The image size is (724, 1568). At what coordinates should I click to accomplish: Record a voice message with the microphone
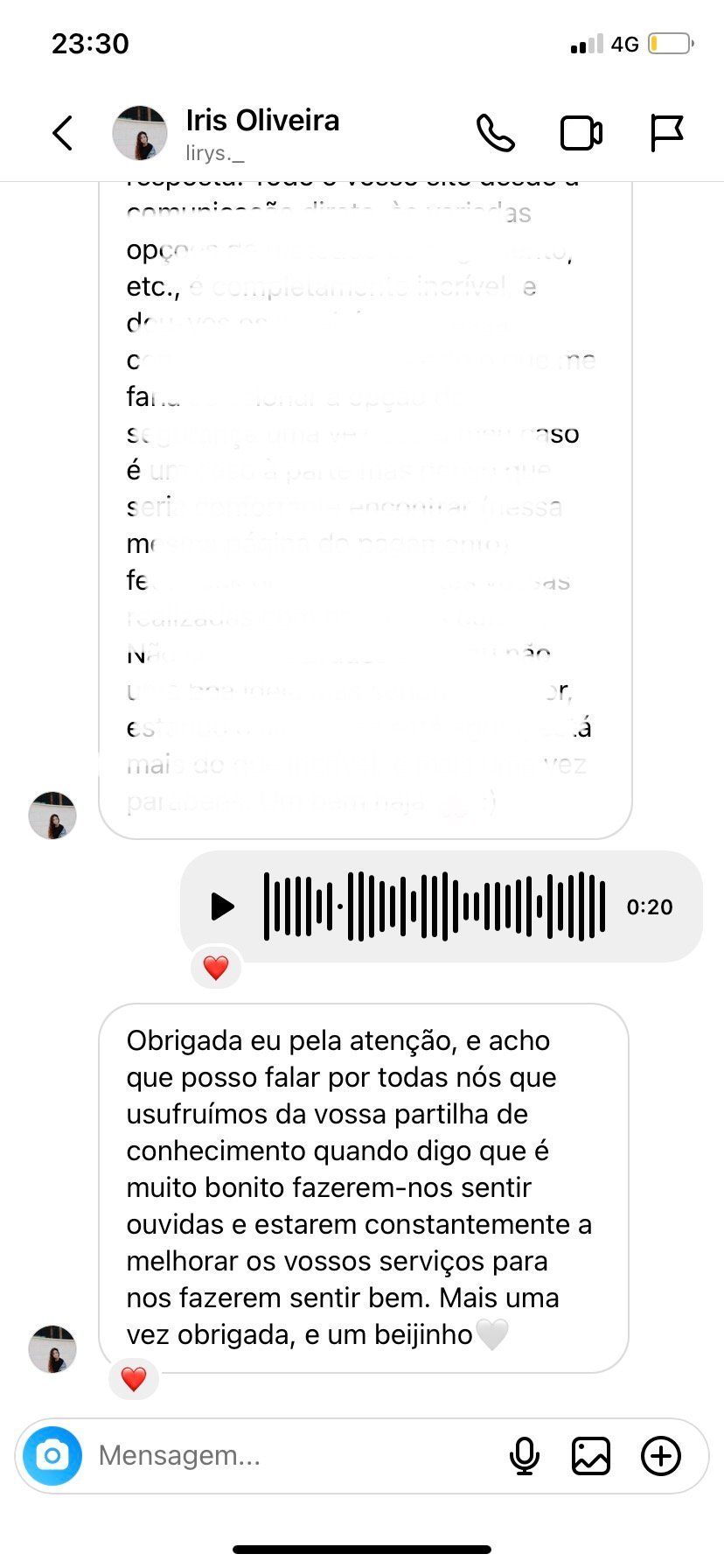(525, 1456)
